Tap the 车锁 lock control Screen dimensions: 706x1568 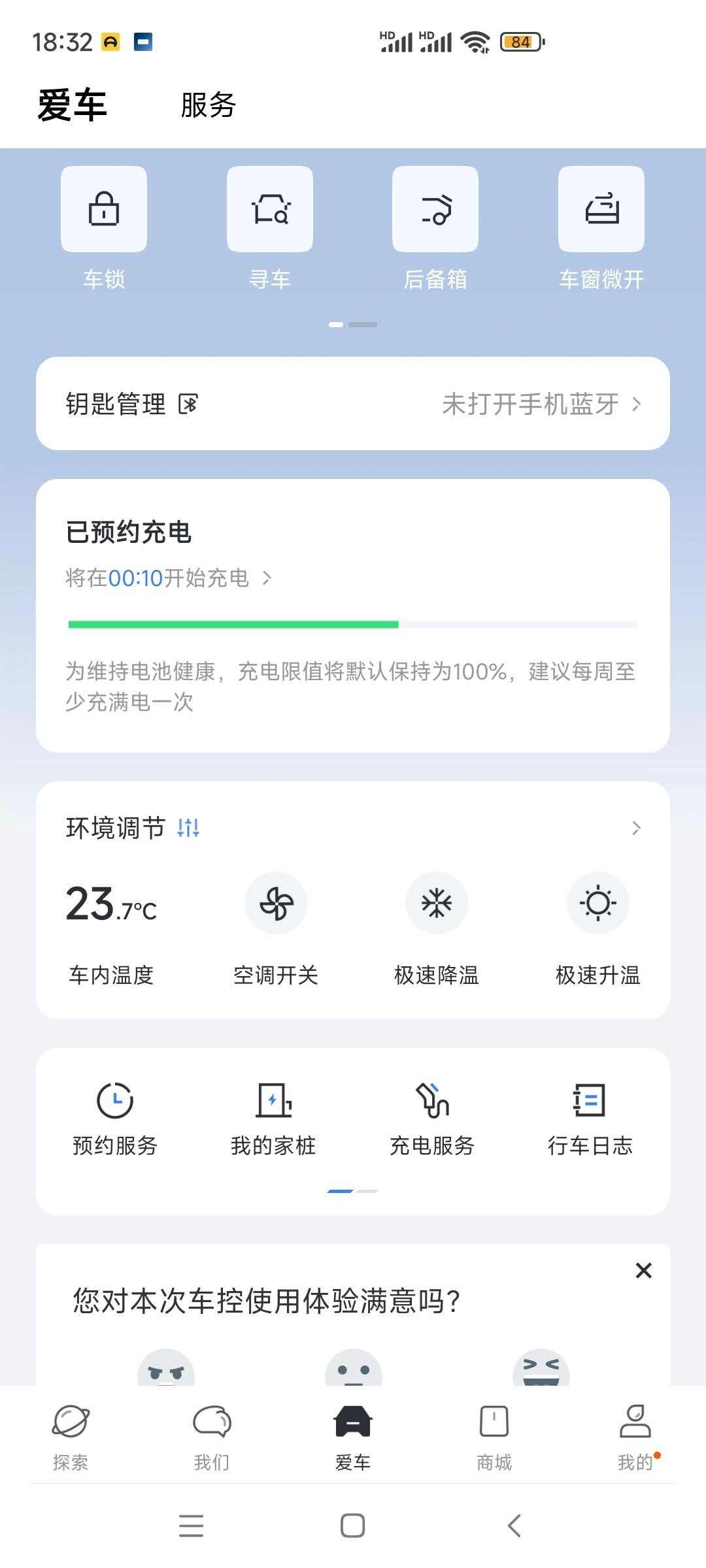point(104,210)
